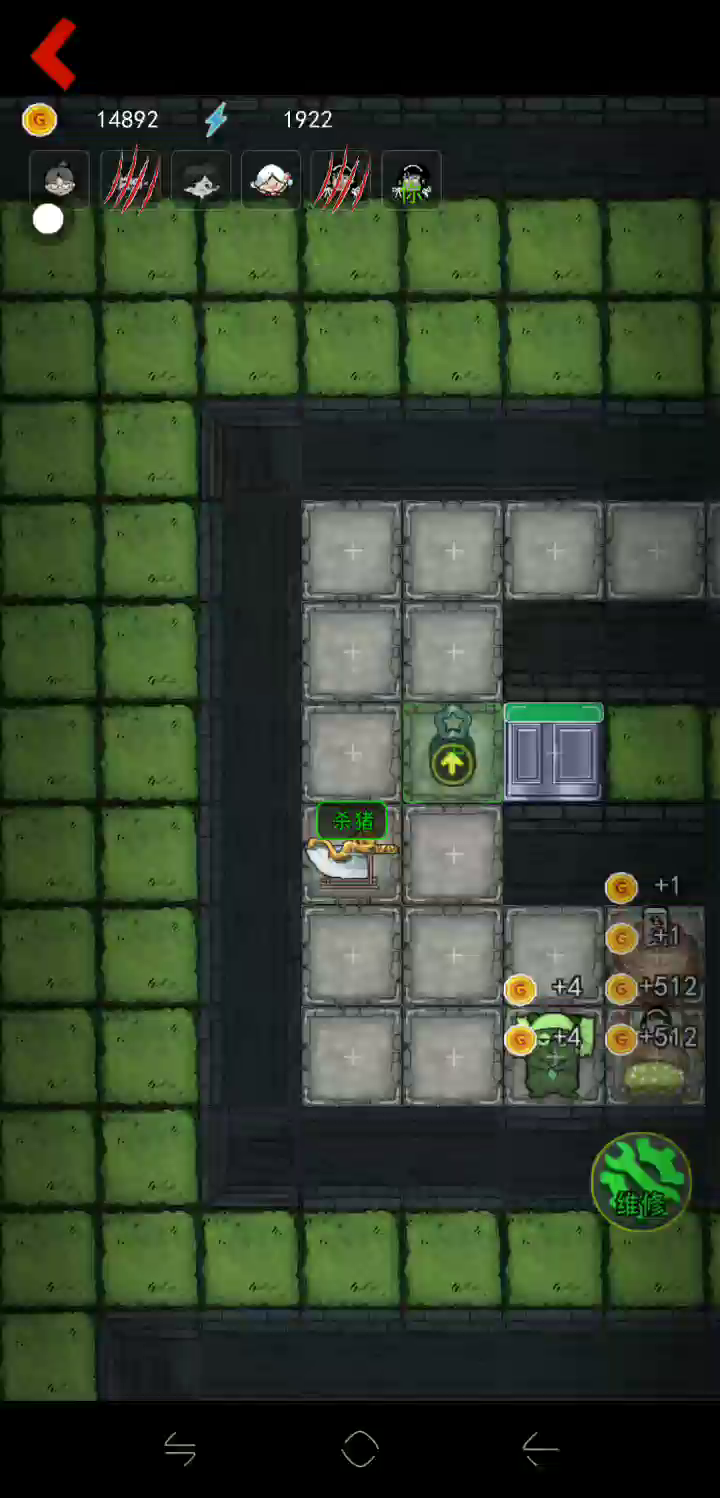Go to the home screen
This screenshot has width=720, height=1498.
(x=360, y=1448)
